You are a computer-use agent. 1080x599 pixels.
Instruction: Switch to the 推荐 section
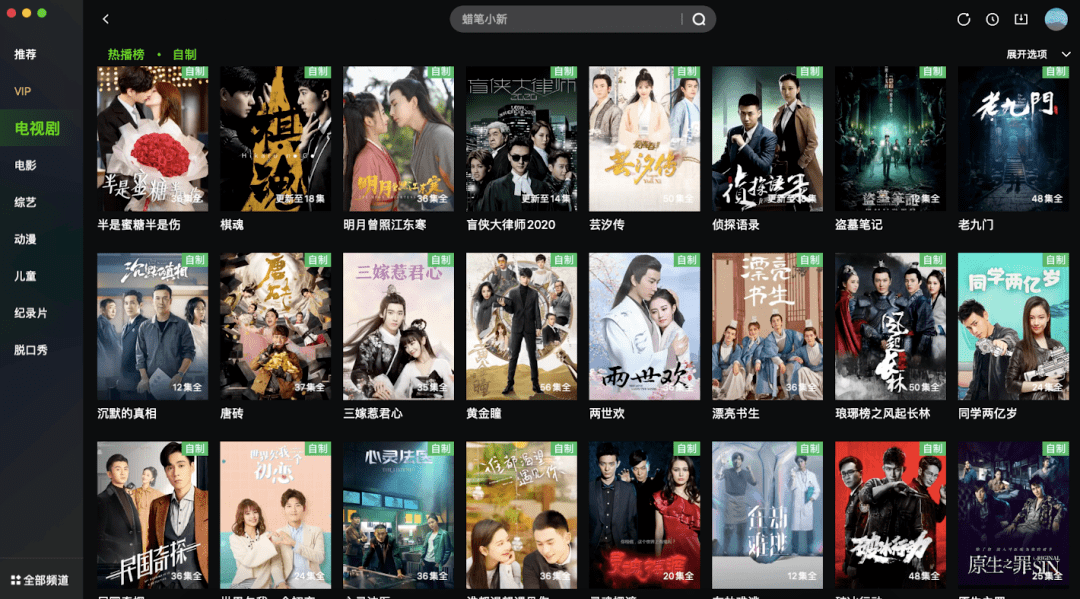pyautogui.click(x=25, y=54)
